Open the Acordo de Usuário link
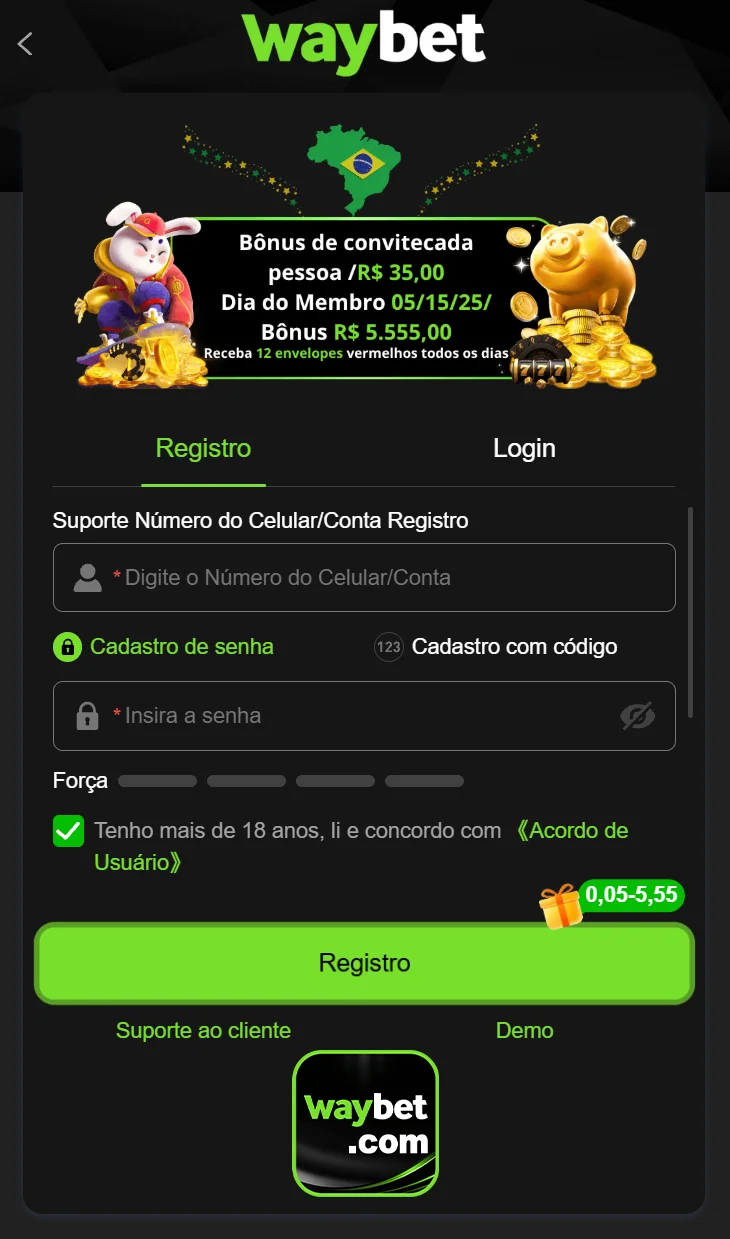The height and width of the screenshot is (1239, 730). click(x=577, y=831)
